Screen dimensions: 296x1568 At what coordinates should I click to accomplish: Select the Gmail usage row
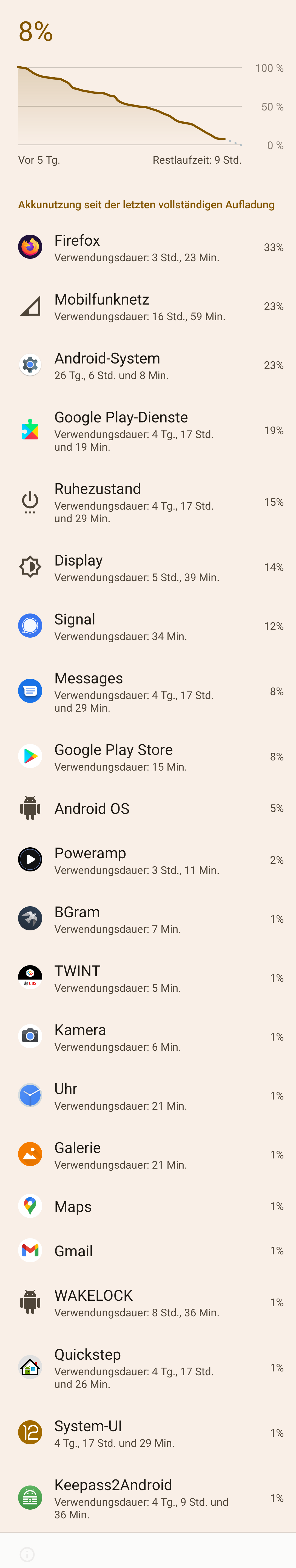[x=148, y=1251]
